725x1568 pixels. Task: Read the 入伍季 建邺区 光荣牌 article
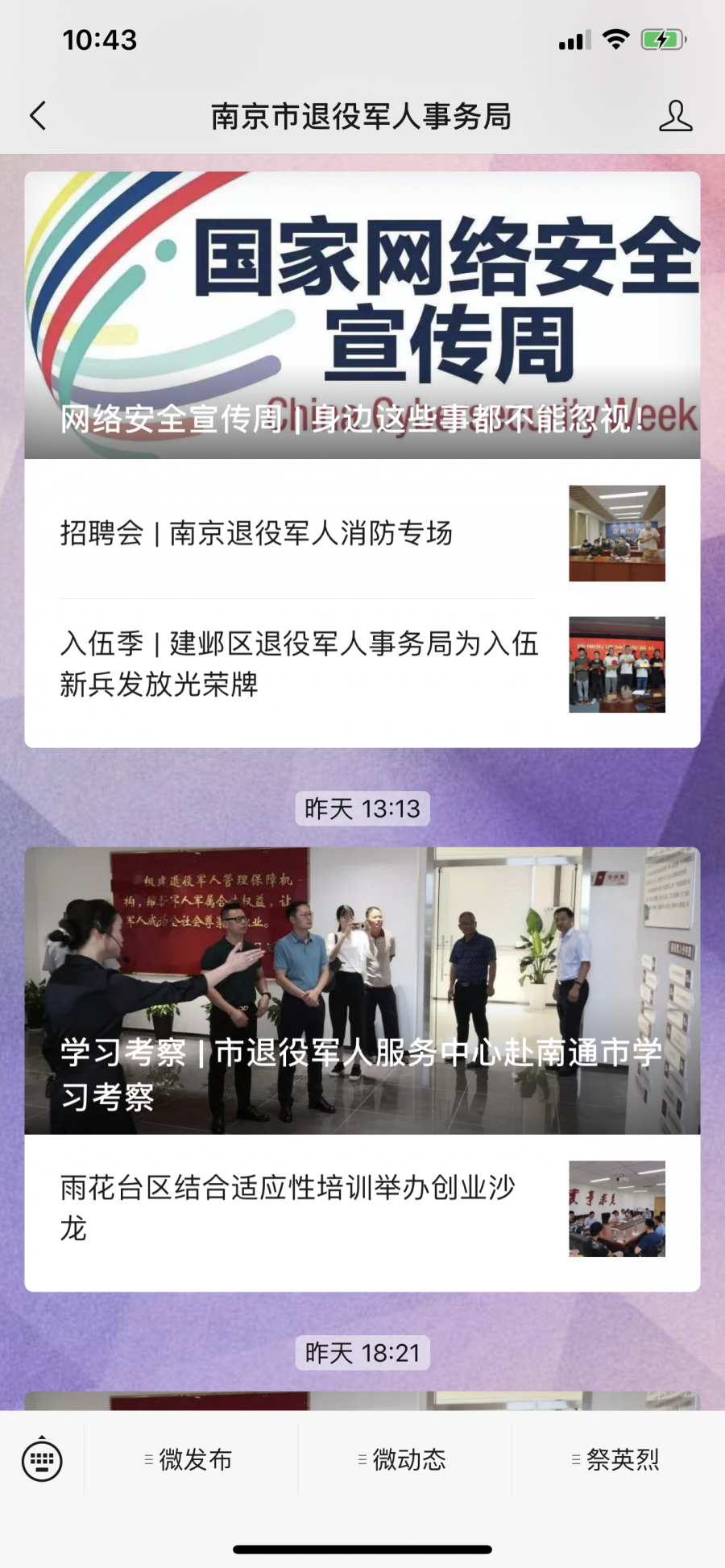click(362, 664)
